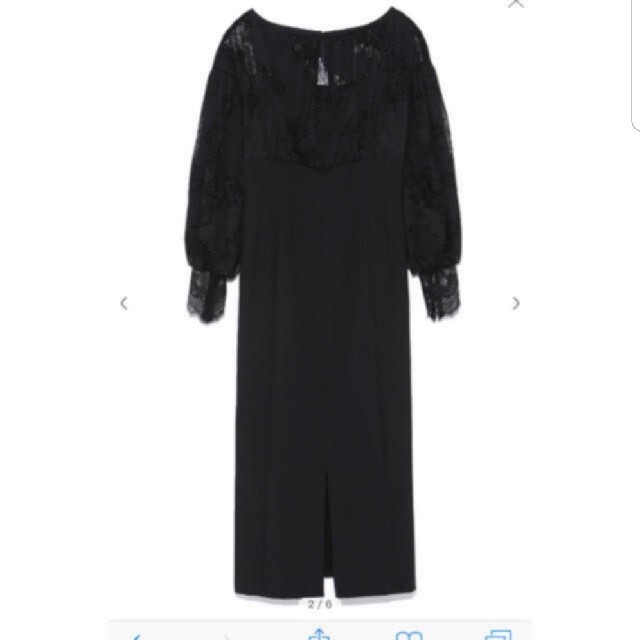Close the image viewer
Screen dimensions: 640x640
point(516,4)
